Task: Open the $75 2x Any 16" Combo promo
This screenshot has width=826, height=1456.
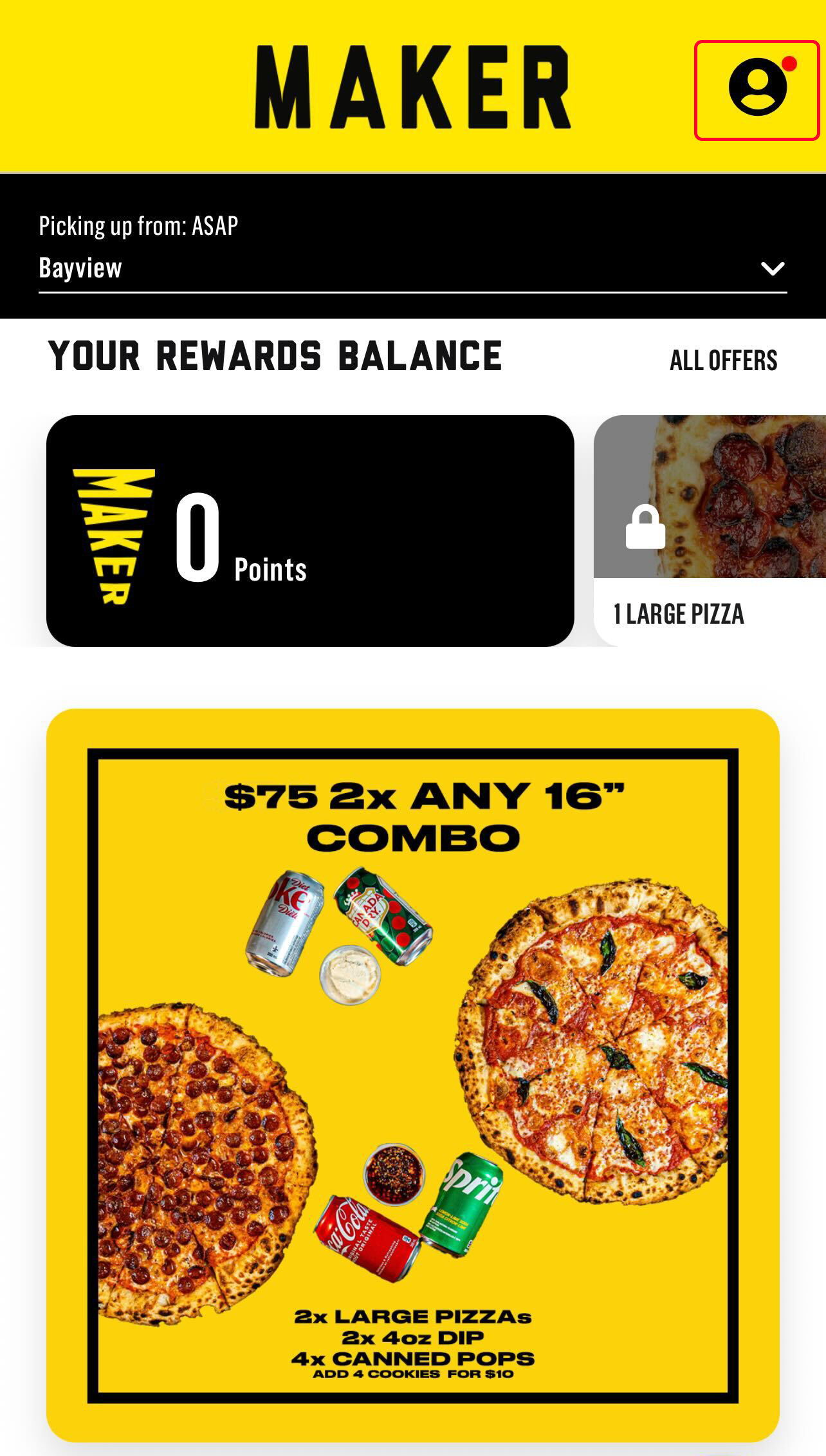Action: pos(413,1075)
